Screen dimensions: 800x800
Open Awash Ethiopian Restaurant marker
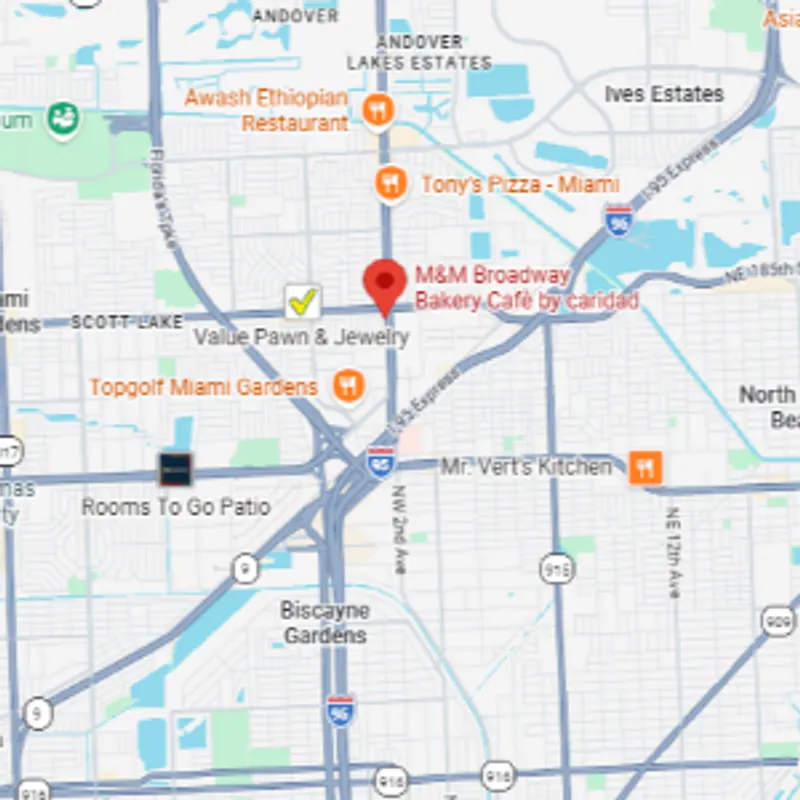coord(377,108)
